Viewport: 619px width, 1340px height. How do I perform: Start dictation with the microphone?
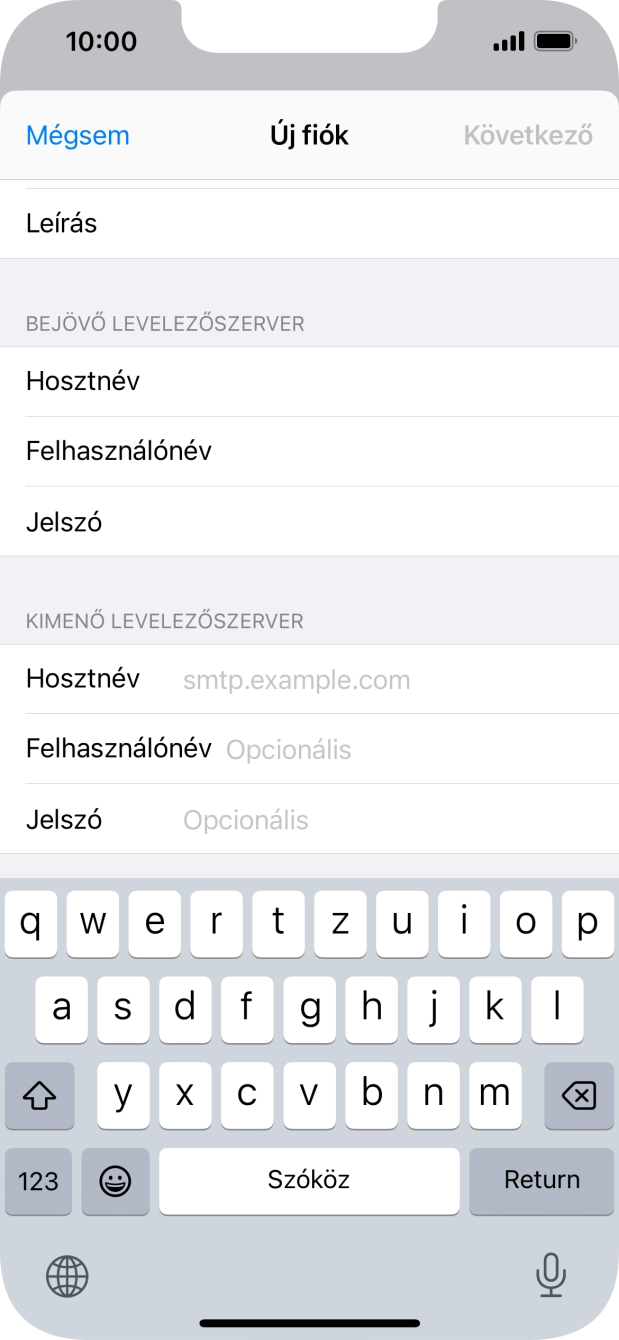click(x=550, y=1275)
